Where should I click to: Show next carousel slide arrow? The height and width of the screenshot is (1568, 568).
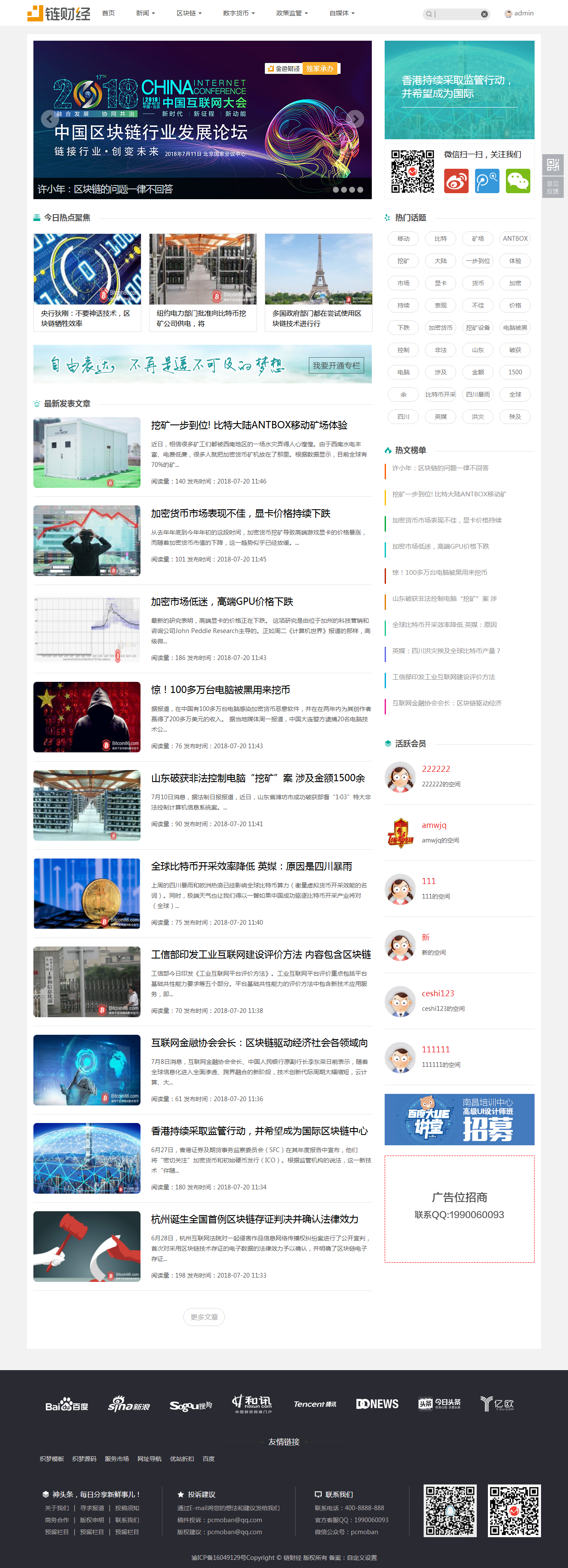click(x=355, y=119)
